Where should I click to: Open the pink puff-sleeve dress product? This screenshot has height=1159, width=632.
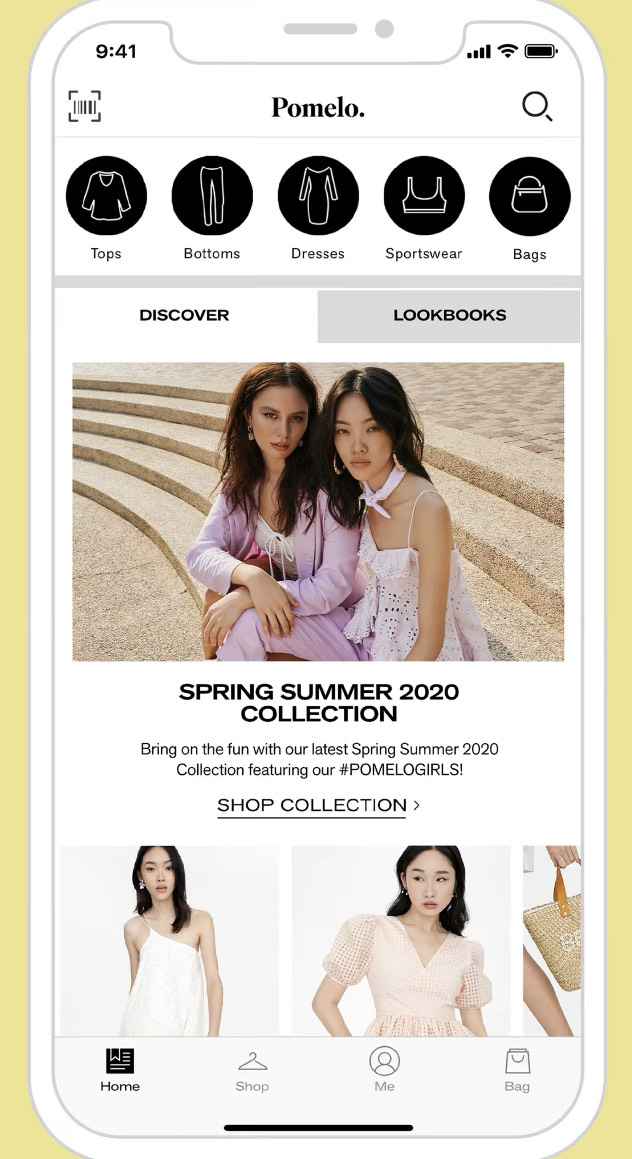(x=400, y=940)
